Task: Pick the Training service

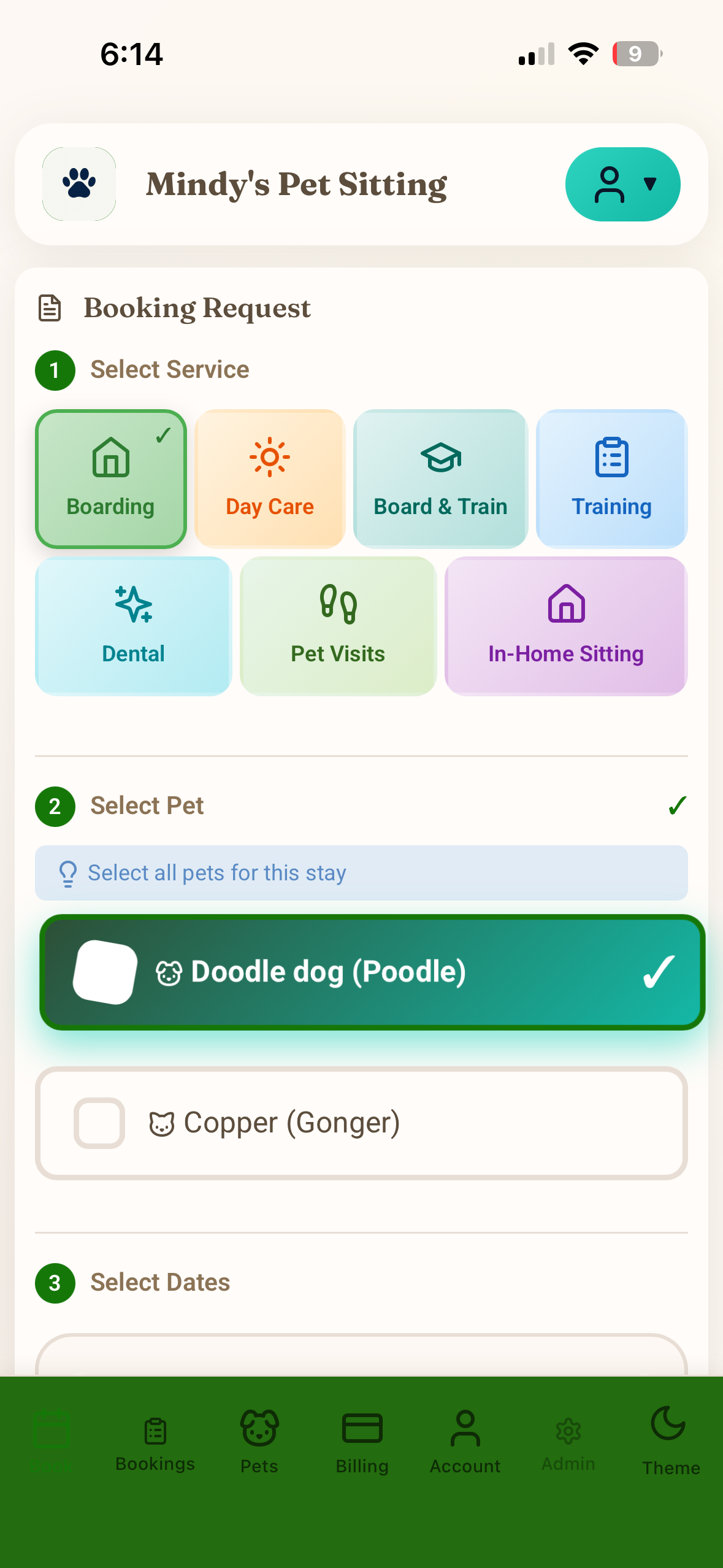Action: (x=611, y=478)
